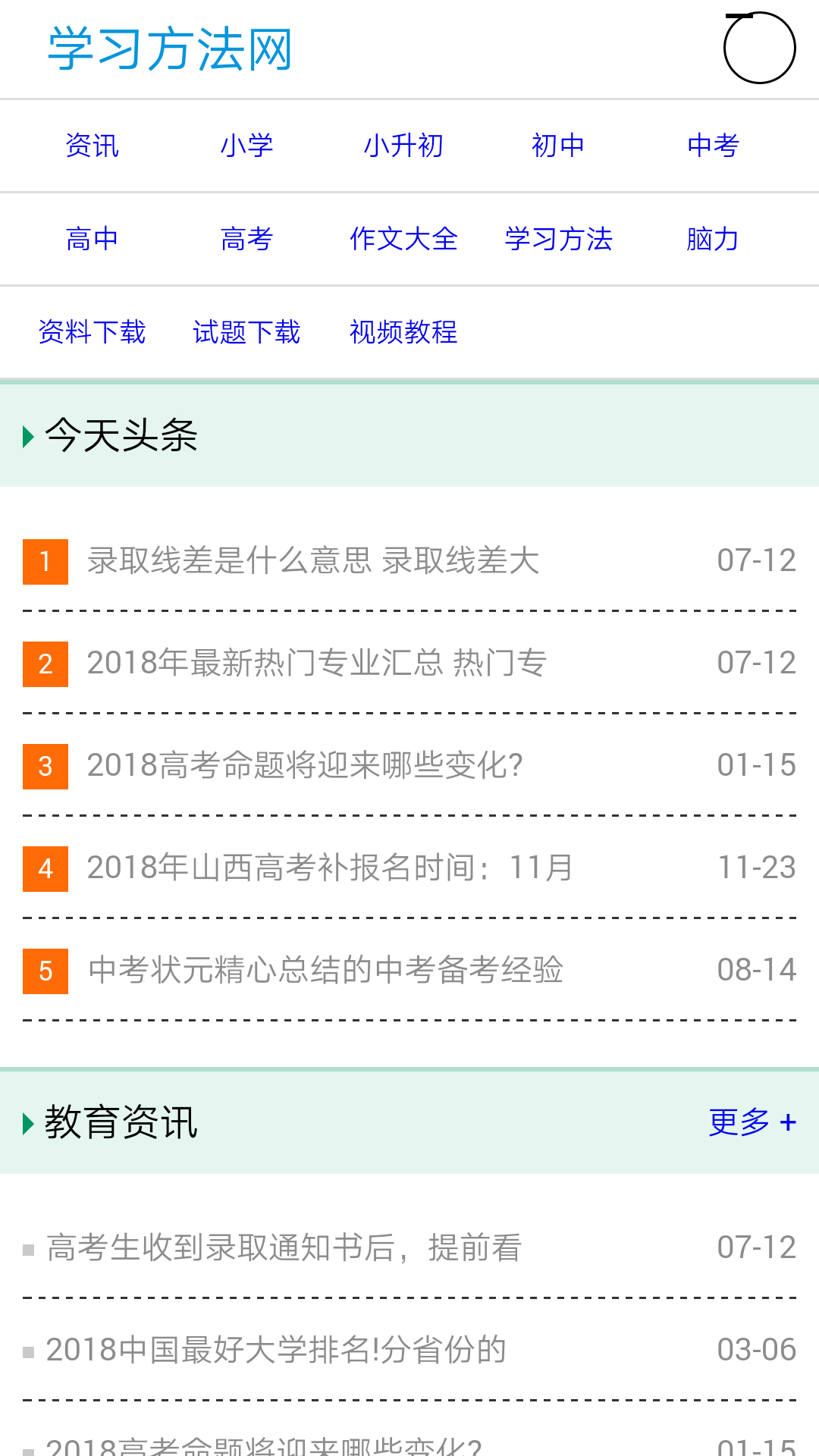Go to the 高考 section
This screenshot has height=1456, width=819.
[x=246, y=239]
